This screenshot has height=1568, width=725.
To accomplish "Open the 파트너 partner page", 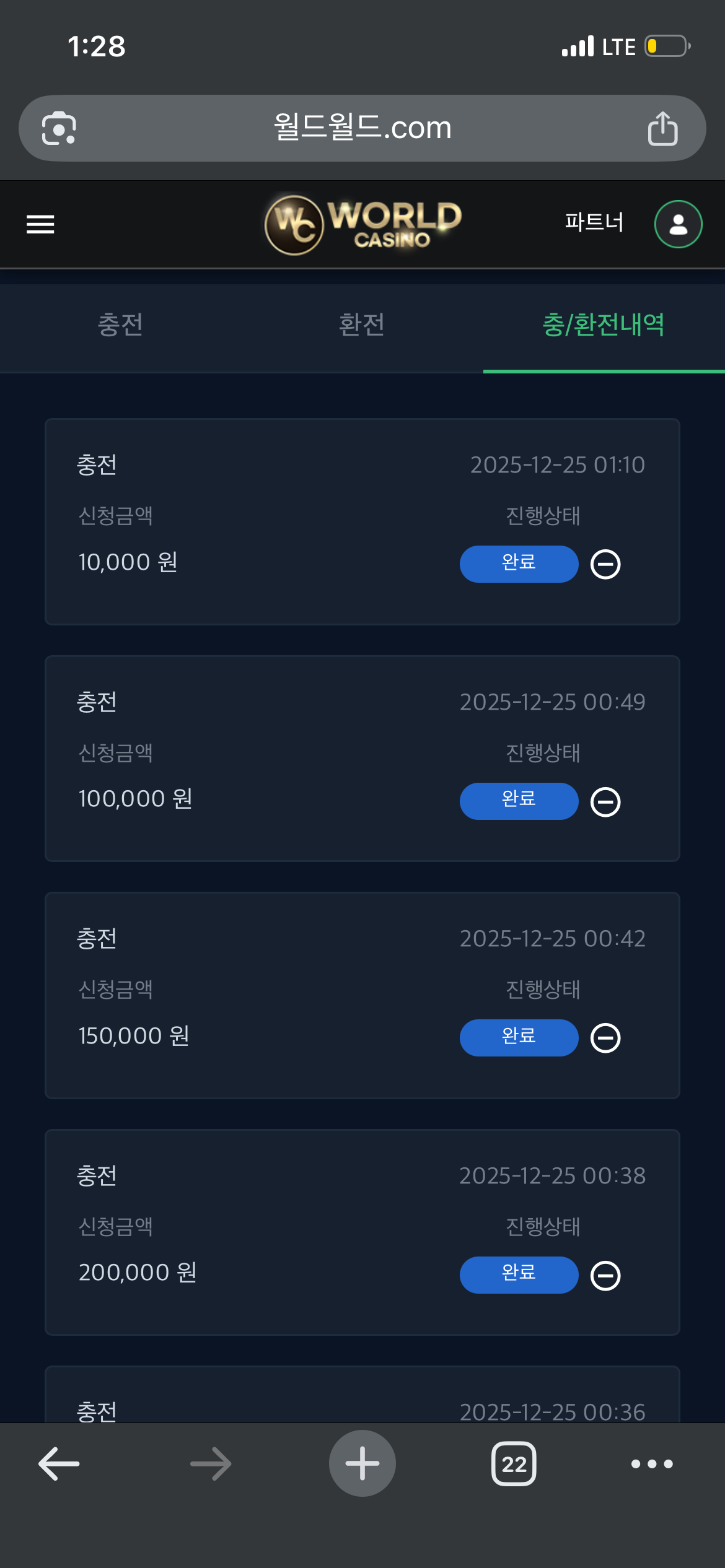I will point(594,222).
